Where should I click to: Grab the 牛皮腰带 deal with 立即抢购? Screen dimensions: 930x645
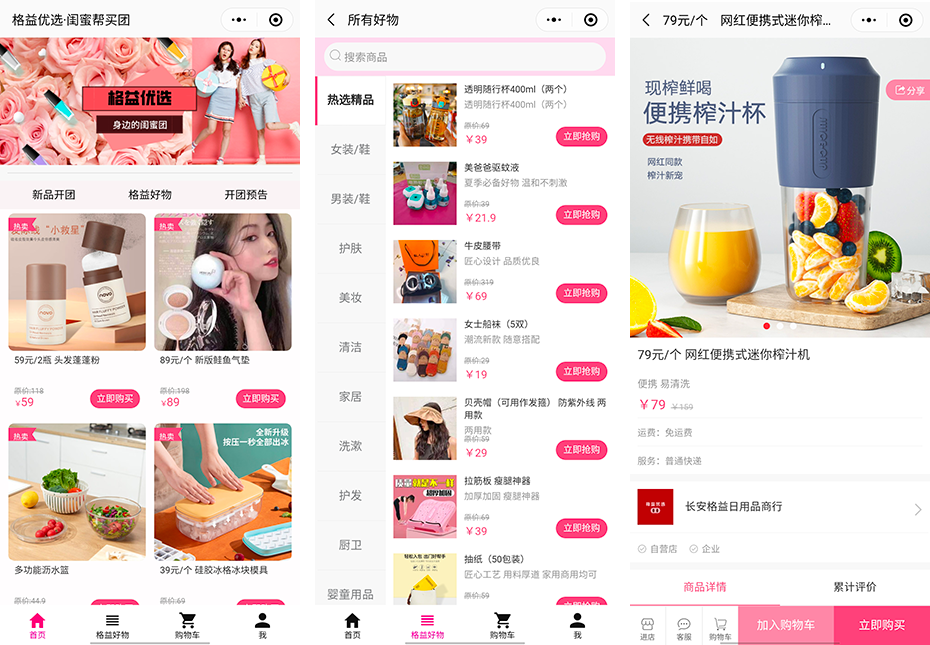pos(581,293)
